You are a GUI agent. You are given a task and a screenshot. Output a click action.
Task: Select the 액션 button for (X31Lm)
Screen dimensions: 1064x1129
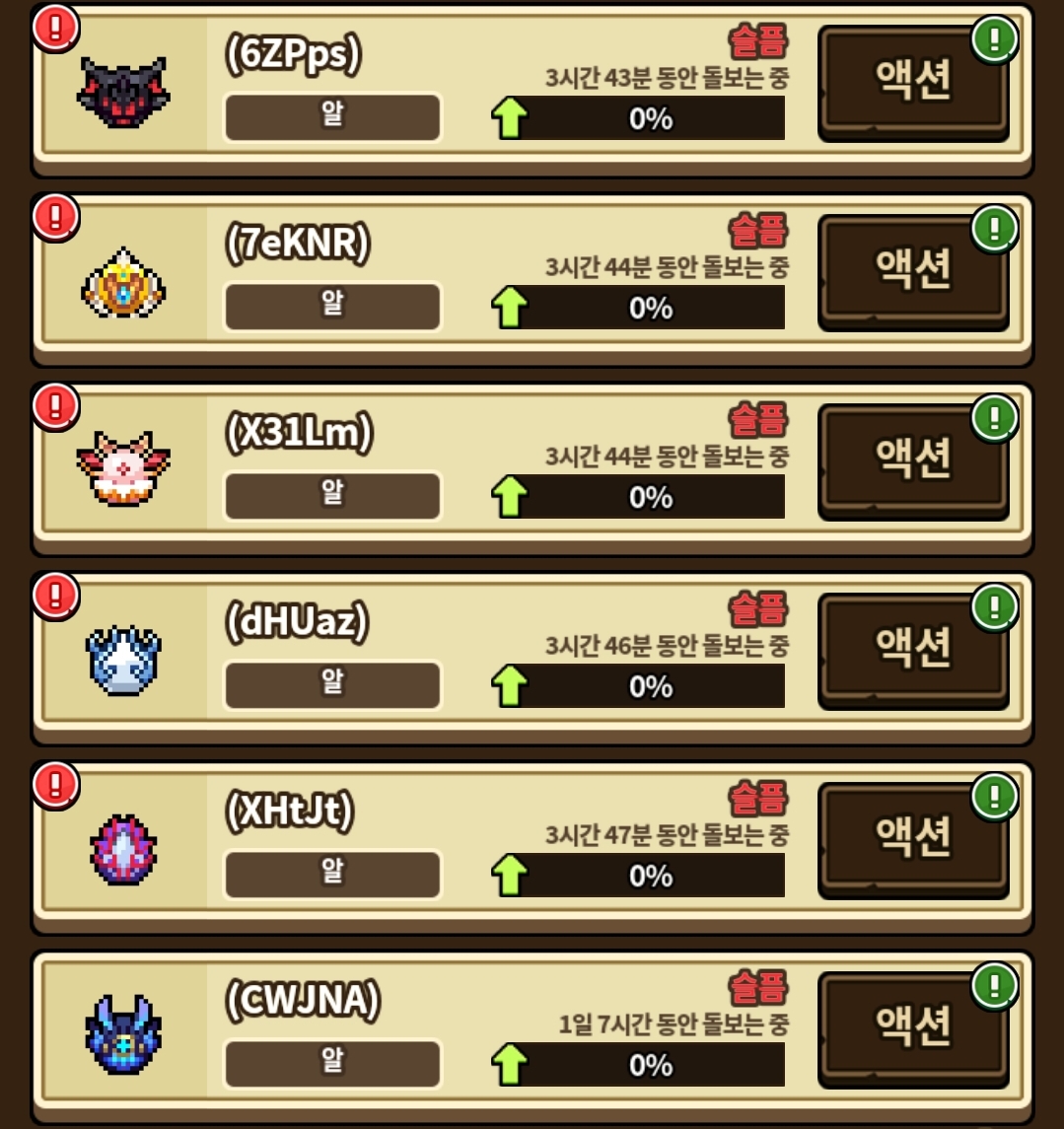click(913, 459)
